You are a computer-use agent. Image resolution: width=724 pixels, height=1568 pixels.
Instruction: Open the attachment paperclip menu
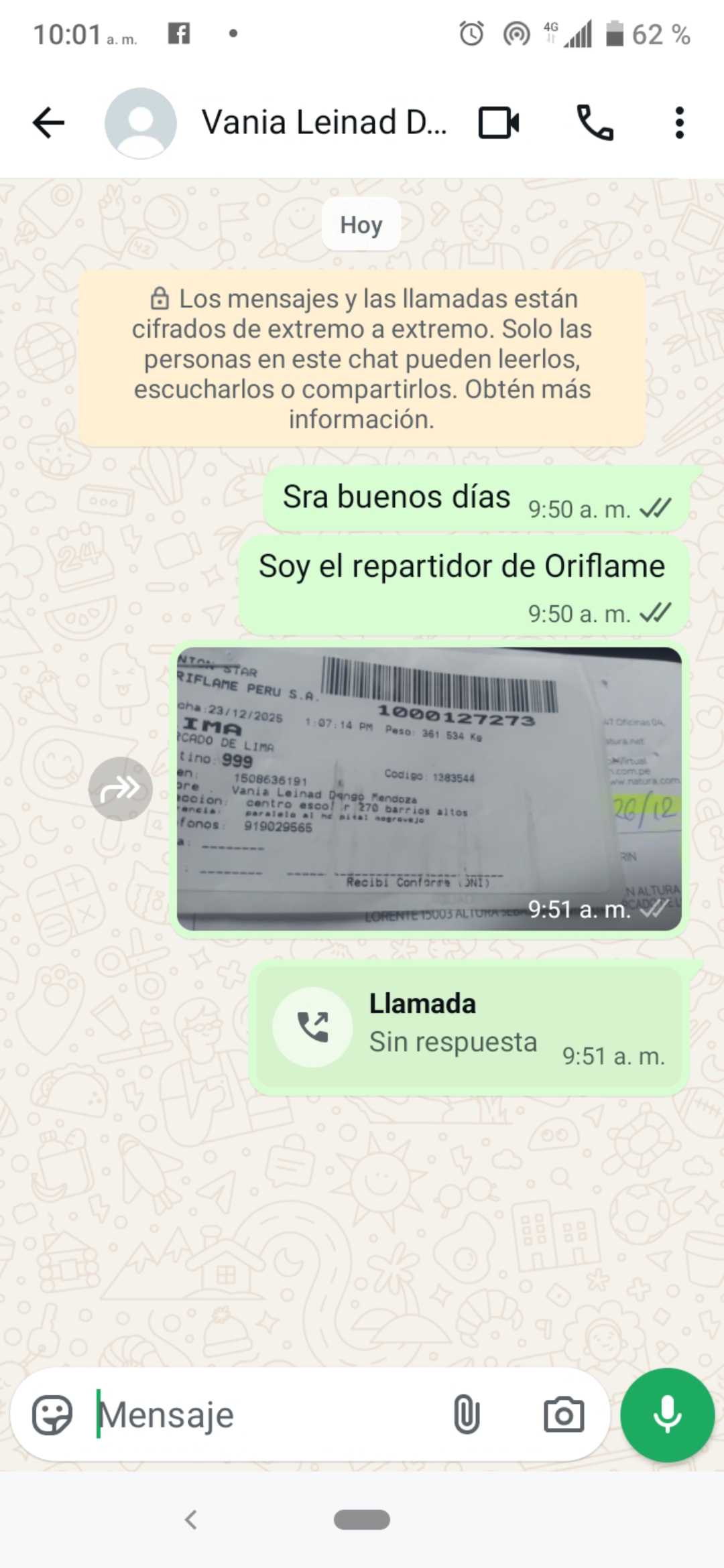[467, 1415]
